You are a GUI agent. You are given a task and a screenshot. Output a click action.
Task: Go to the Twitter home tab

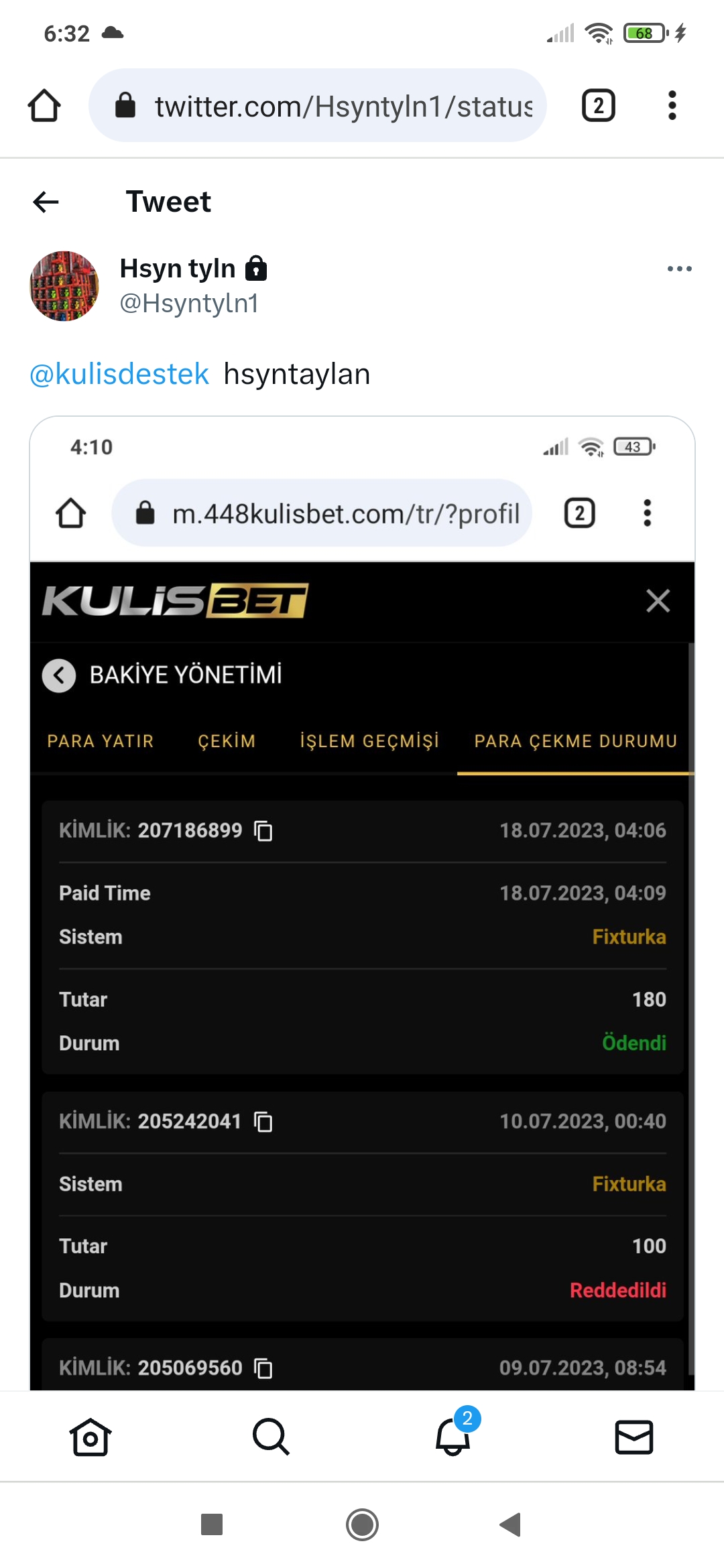90,1437
